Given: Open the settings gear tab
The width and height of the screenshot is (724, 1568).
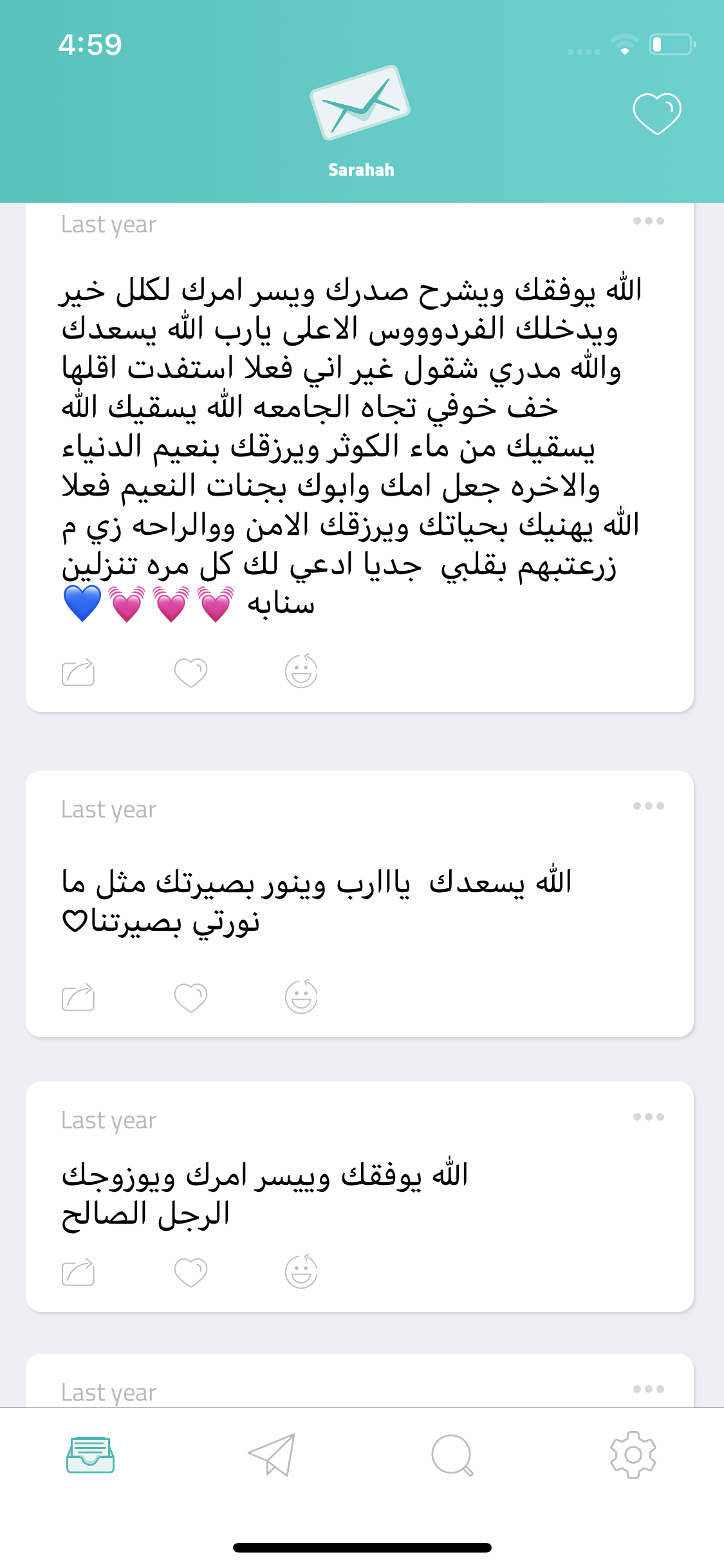Looking at the screenshot, I should [633, 1455].
